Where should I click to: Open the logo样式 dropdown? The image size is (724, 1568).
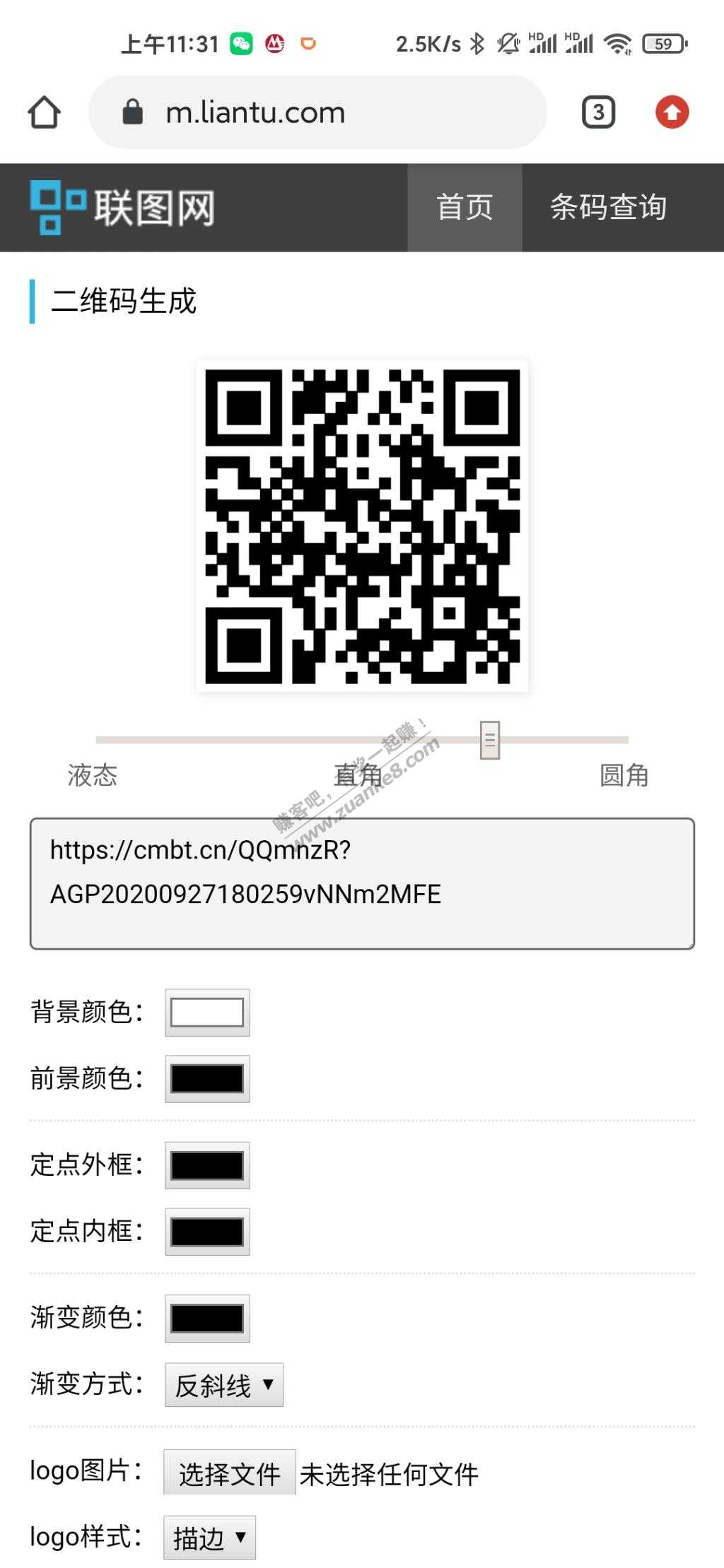click(x=209, y=1538)
